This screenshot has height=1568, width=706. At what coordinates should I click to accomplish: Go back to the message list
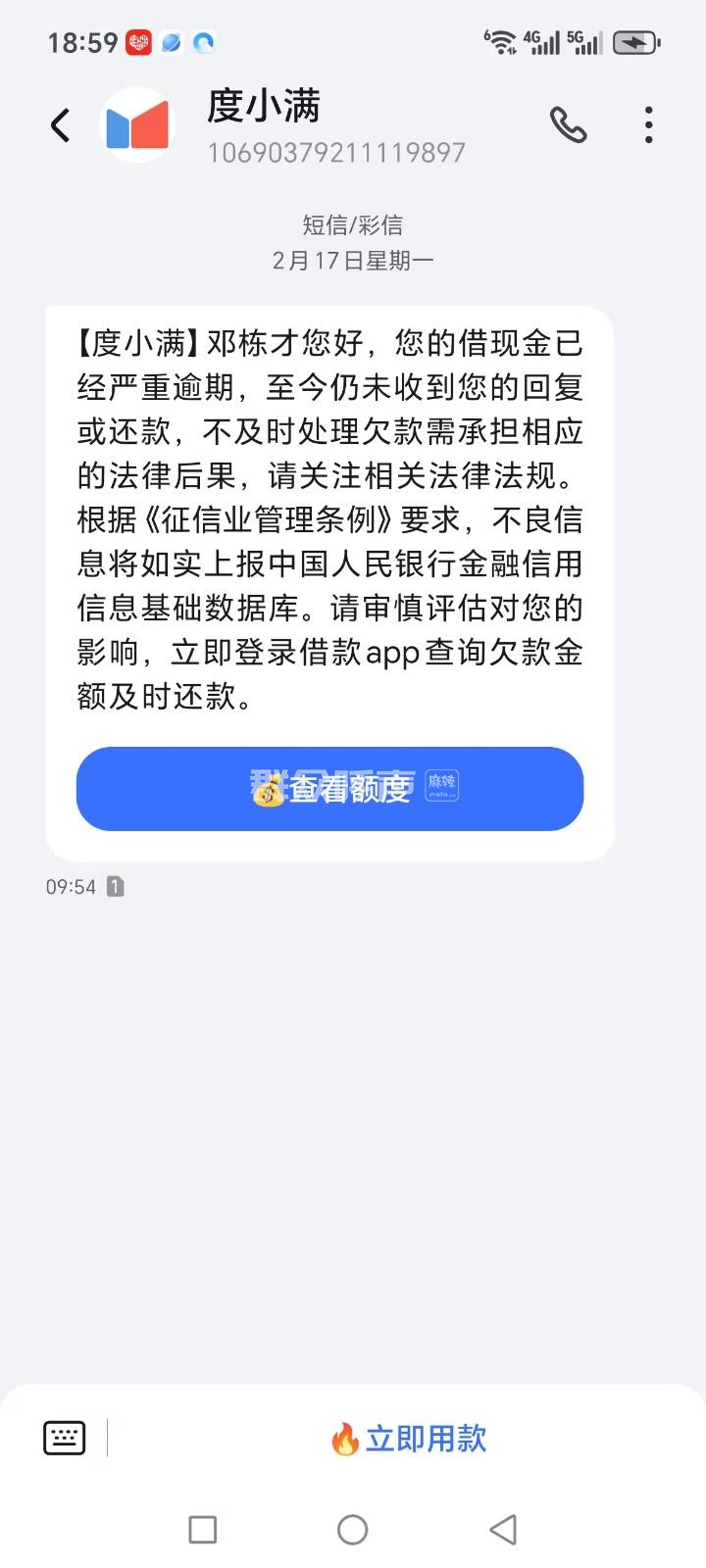61,125
